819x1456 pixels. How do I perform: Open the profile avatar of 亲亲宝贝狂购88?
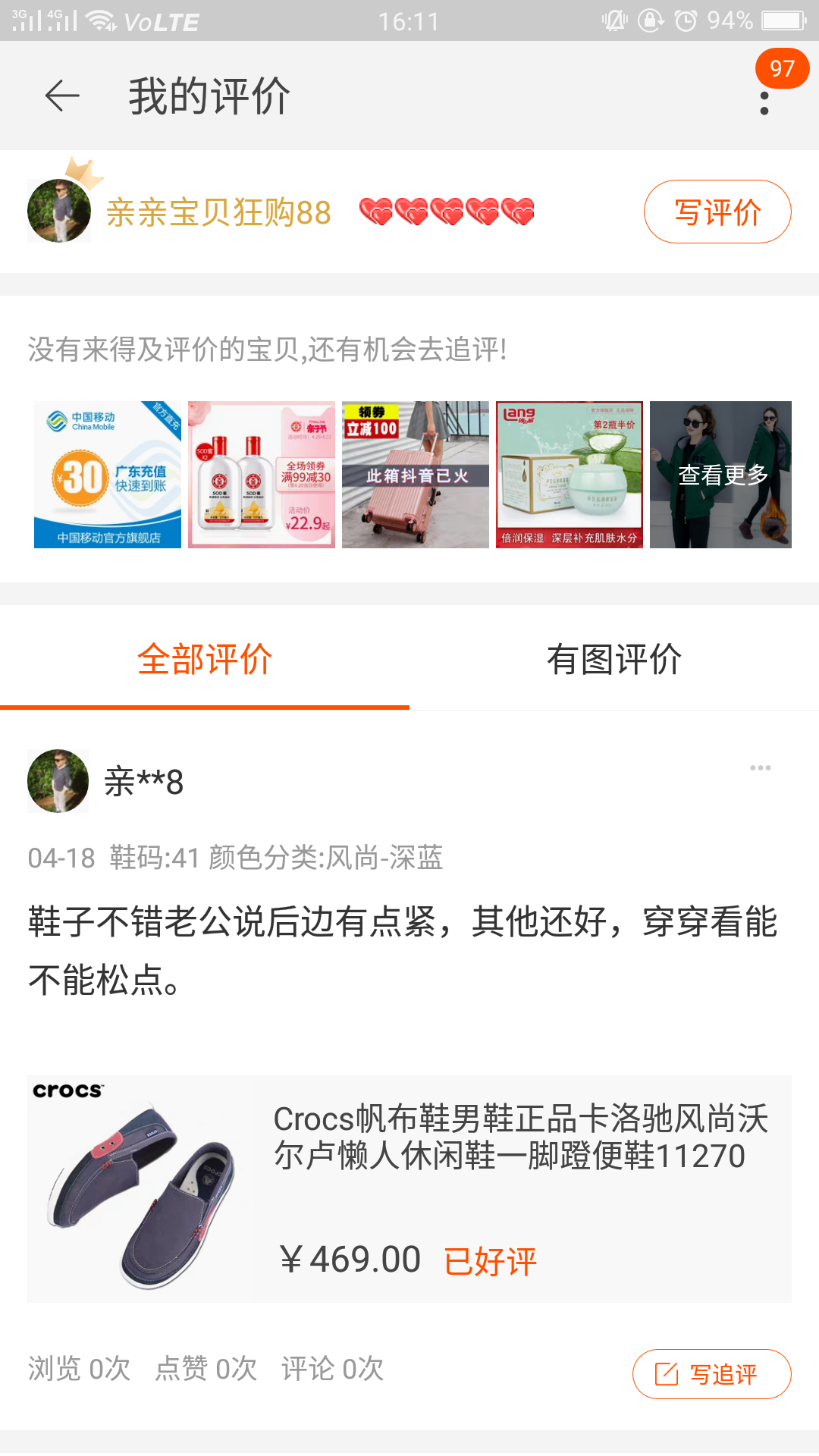tap(59, 211)
